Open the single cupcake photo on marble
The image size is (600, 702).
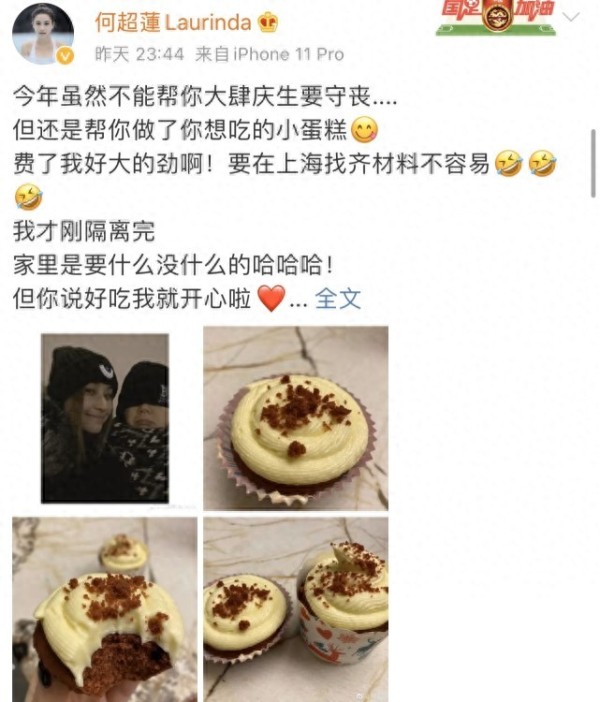click(x=295, y=418)
